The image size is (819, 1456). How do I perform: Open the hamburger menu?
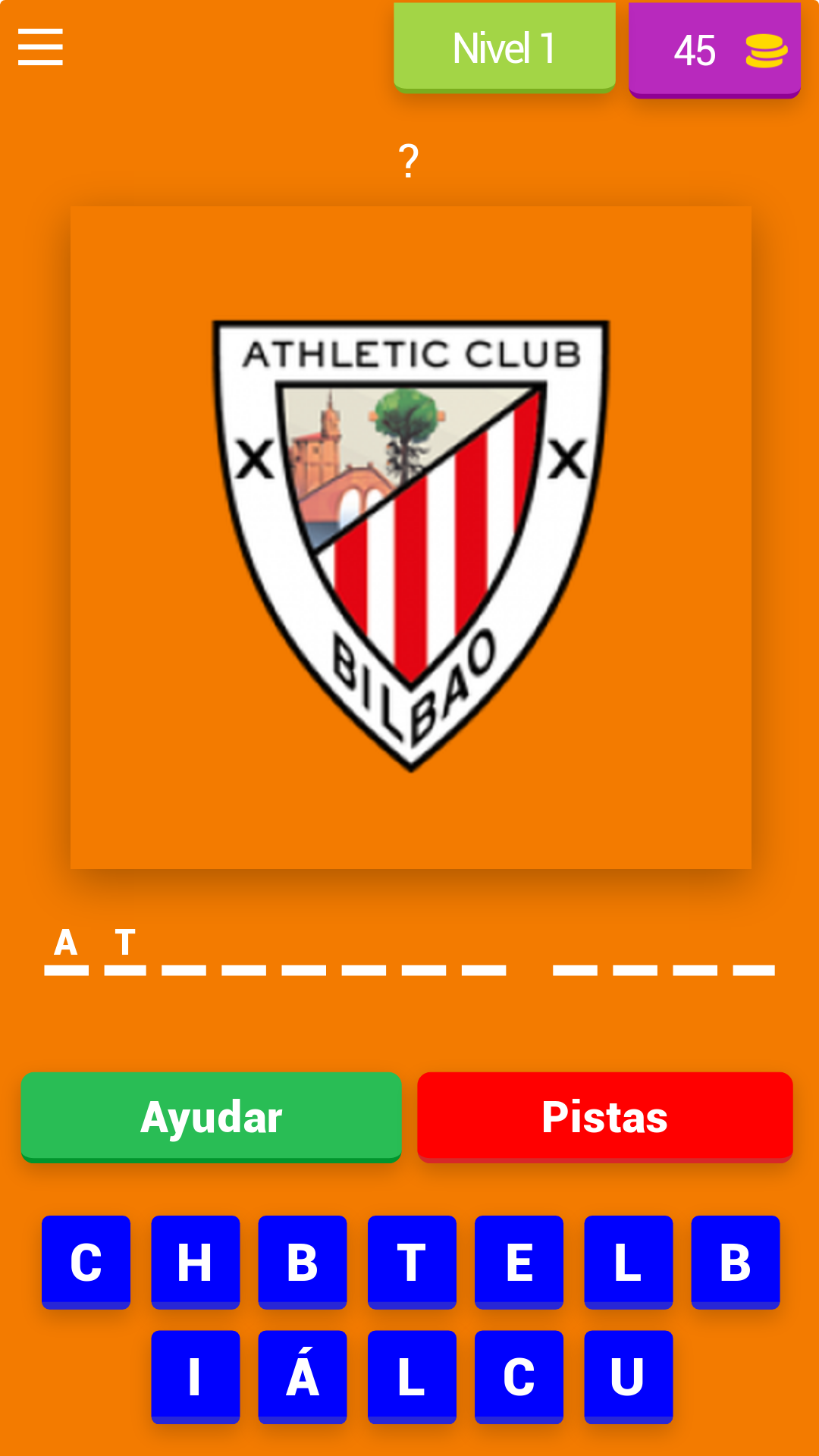(40, 47)
